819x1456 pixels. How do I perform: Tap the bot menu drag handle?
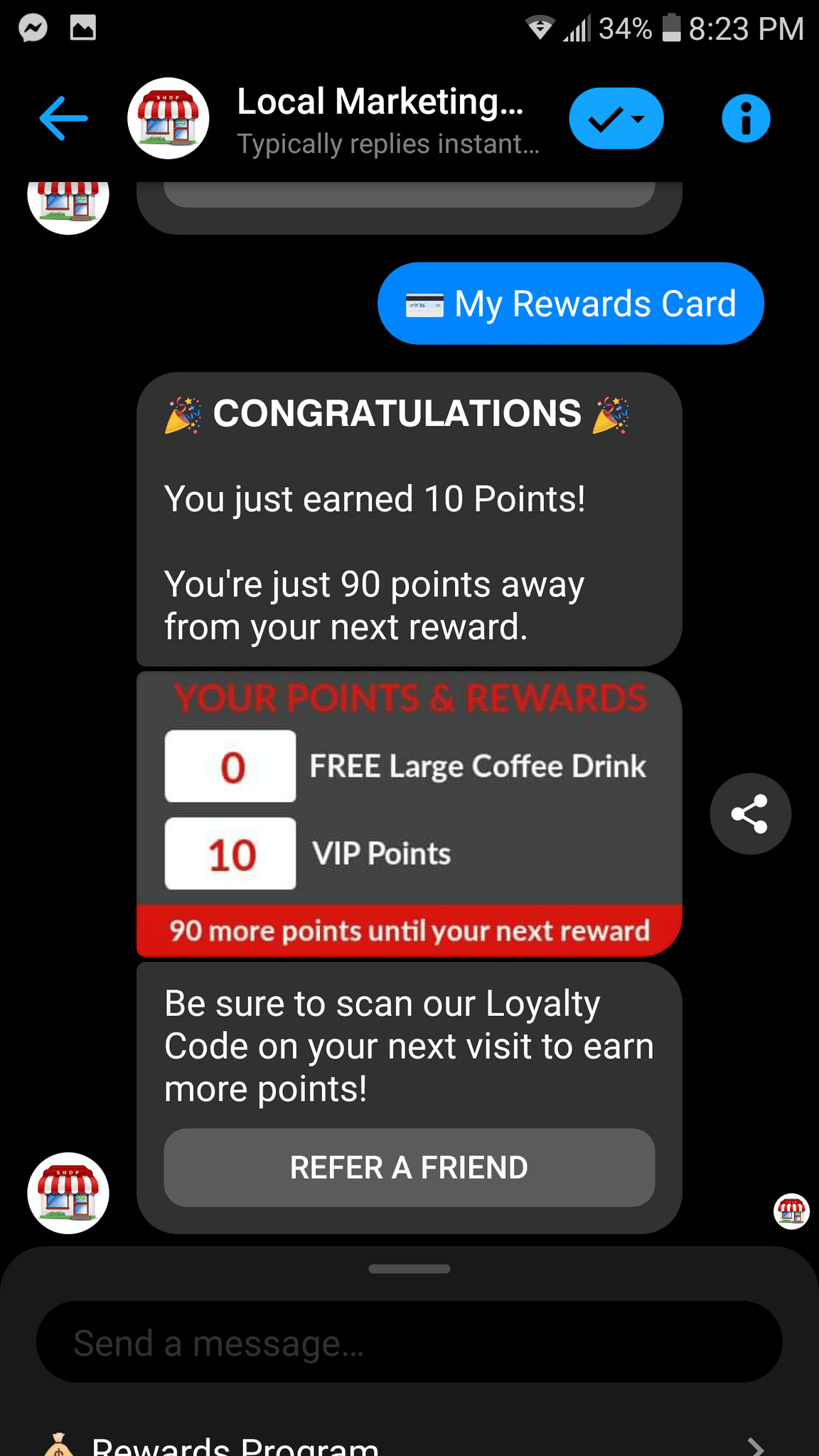pyautogui.click(x=409, y=1269)
